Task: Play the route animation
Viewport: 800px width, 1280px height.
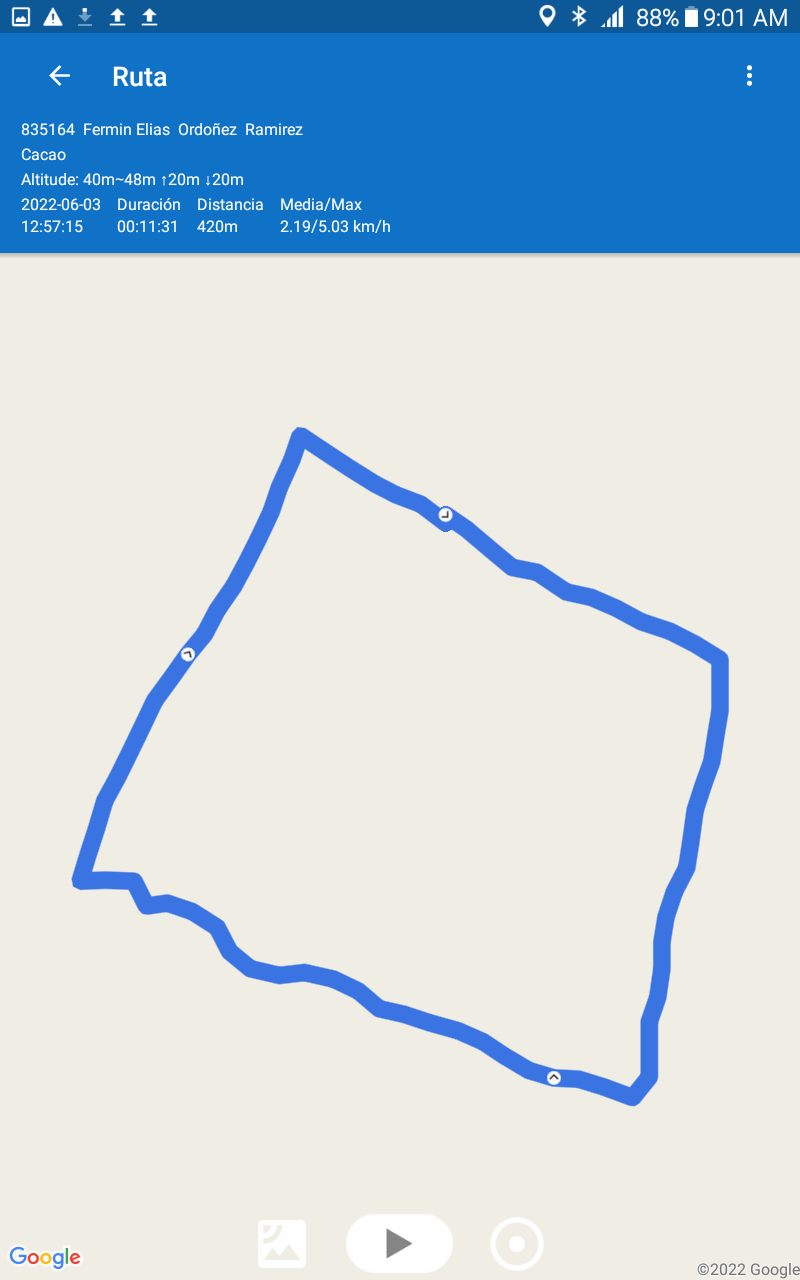Action: click(x=399, y=1243)
